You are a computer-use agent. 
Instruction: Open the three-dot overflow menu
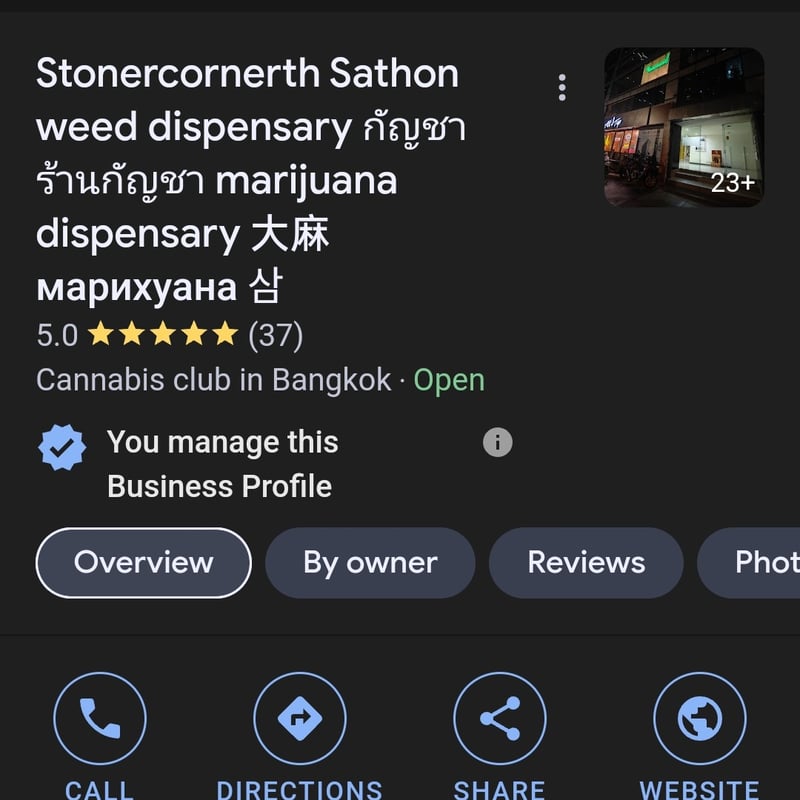[562, 88]
